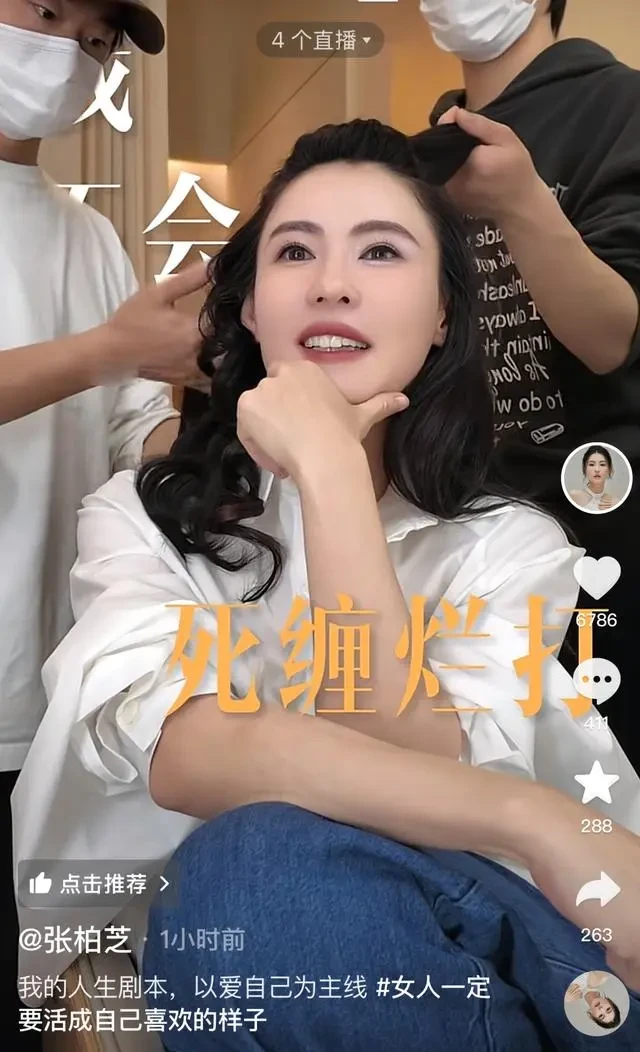Image resolution: width=640 pixels, height=1052 pixels.
Task: Open the creator's profile avatar
Action: [x=596, y=478]
